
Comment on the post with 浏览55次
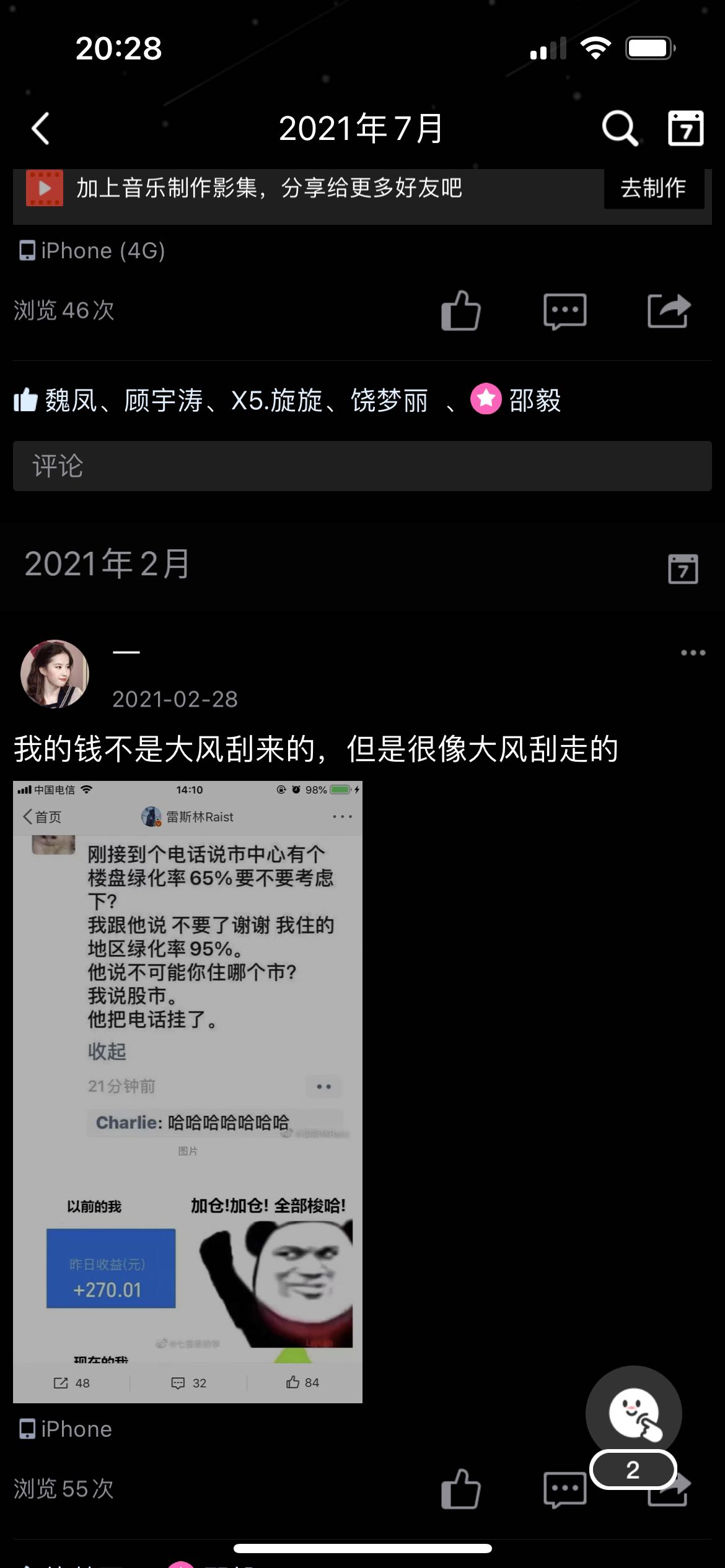(x=565, y=1489)
